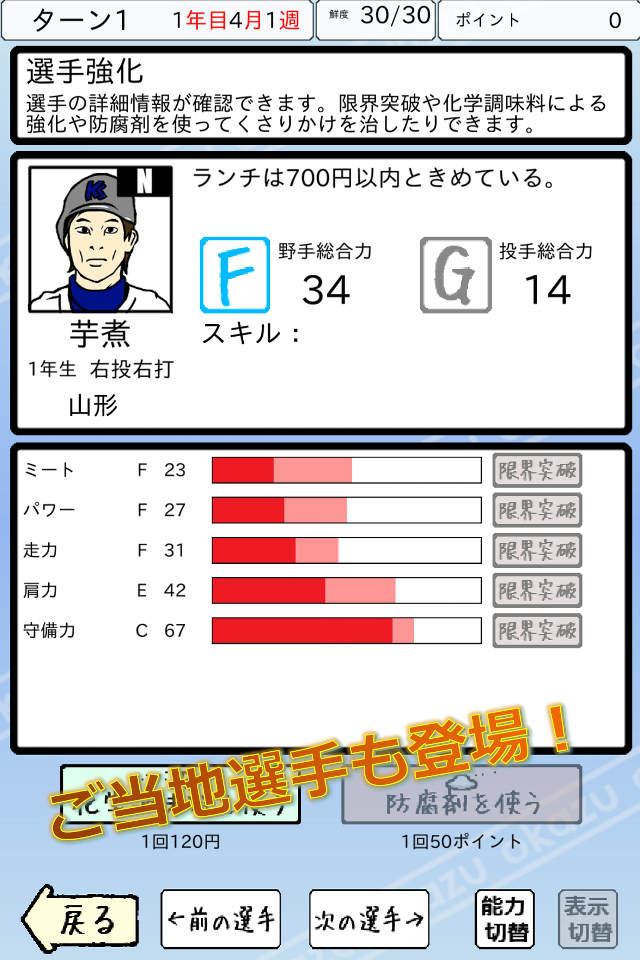Viewport: 640px width, 960px height.
Task: Tap the 能力切替 button
Action: tap(505, 919)
